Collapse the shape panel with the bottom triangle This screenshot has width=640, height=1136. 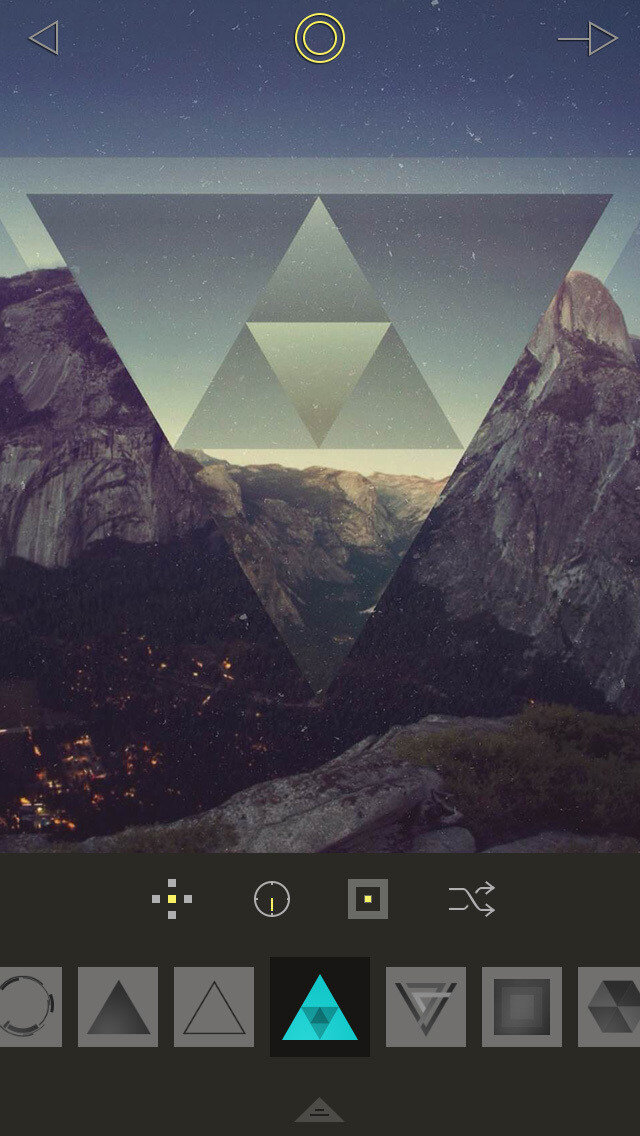(x=320, y=1110)
